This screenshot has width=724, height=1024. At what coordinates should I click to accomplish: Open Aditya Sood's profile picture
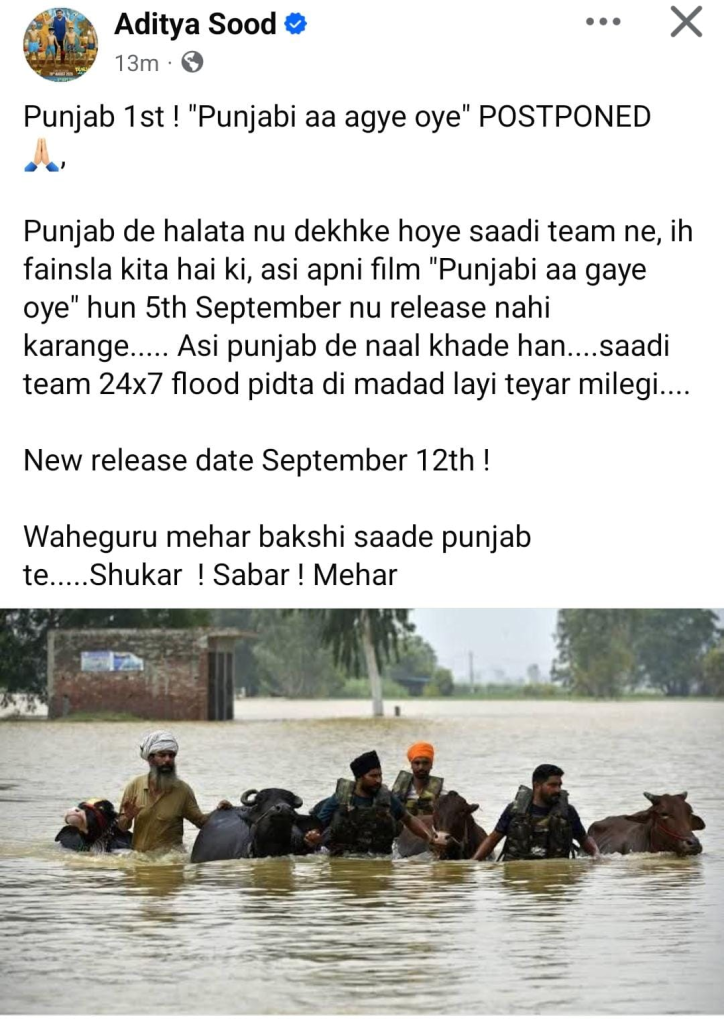point(61,44)
